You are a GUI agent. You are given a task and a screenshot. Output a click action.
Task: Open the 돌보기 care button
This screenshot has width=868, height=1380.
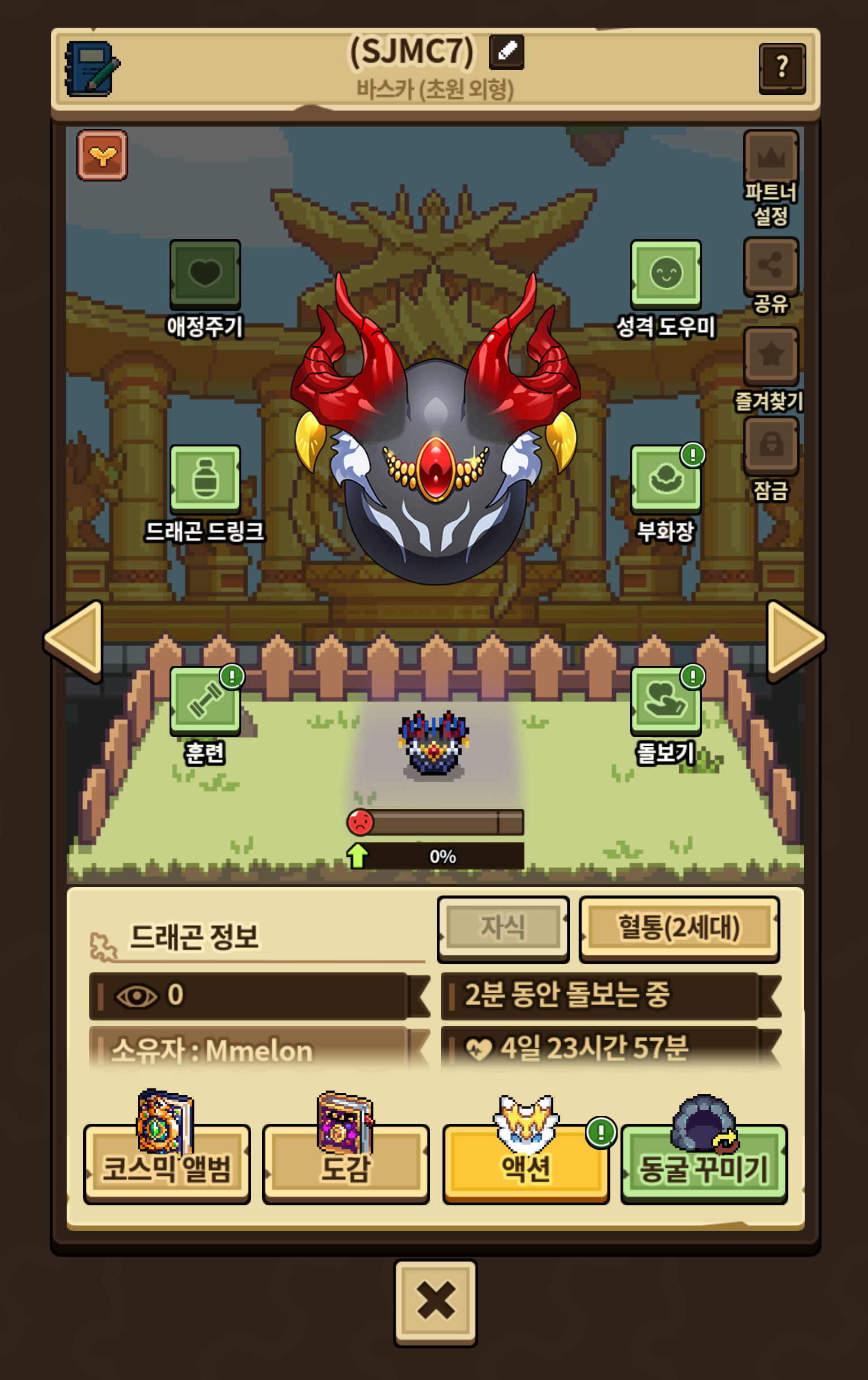tap(666, 702)
